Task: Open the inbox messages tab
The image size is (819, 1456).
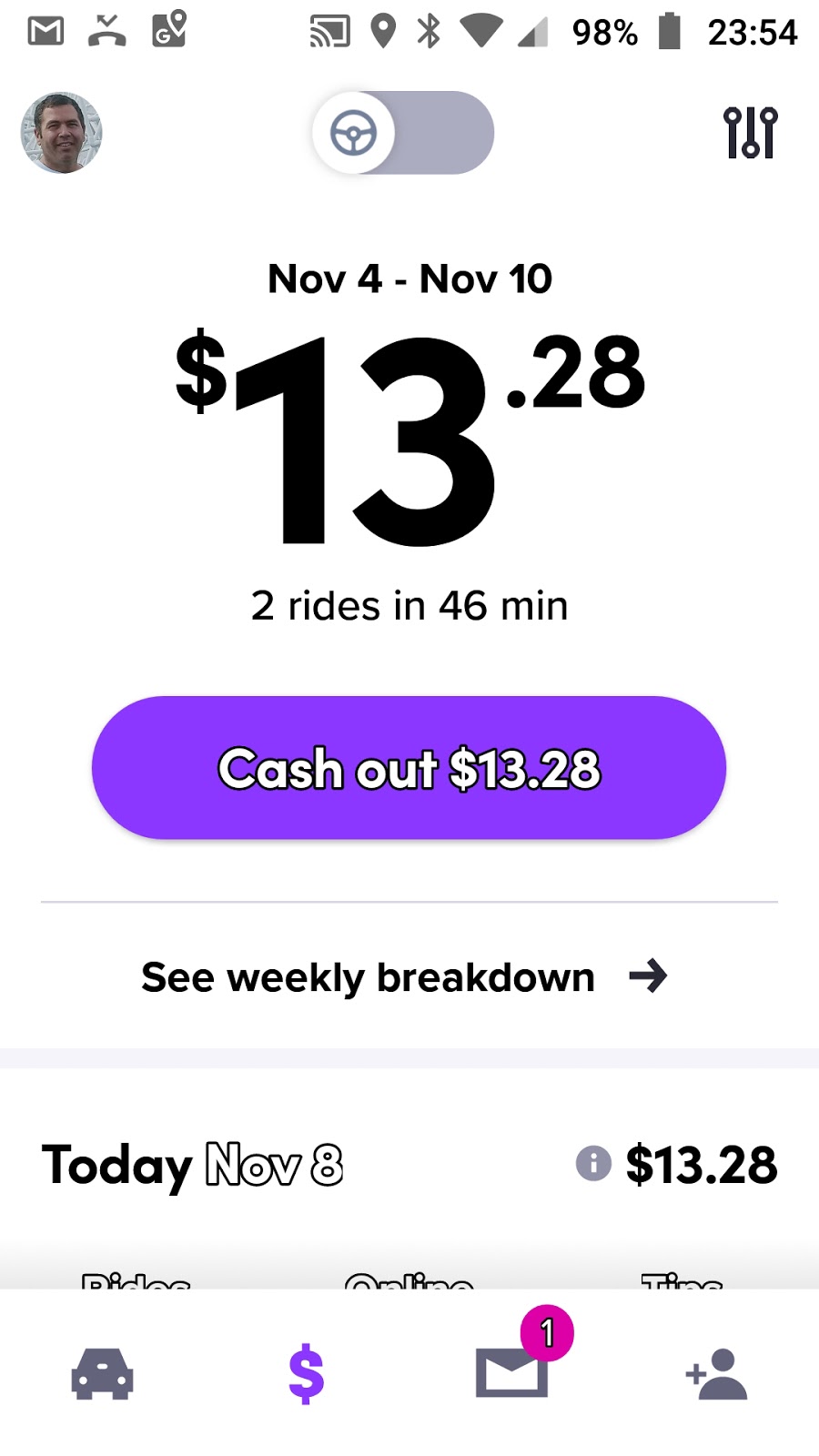Action: point(512,1371)
